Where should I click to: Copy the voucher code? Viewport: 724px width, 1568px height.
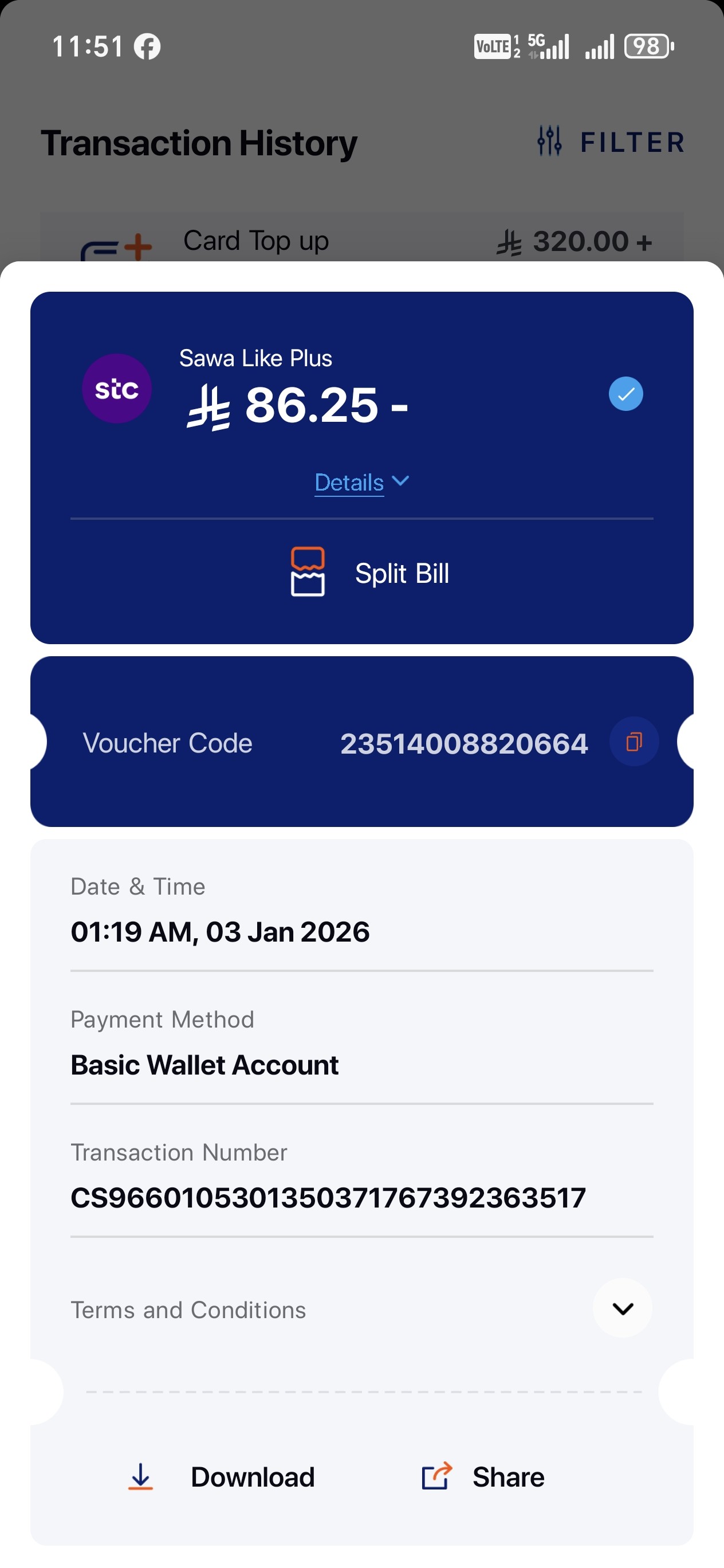click(634, 742)
